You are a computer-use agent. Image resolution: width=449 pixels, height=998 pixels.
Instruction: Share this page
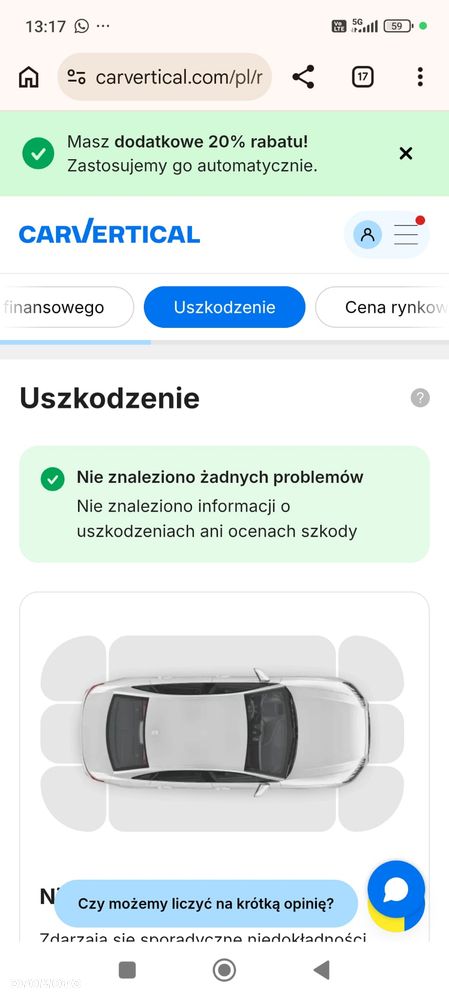click(303, 77)
